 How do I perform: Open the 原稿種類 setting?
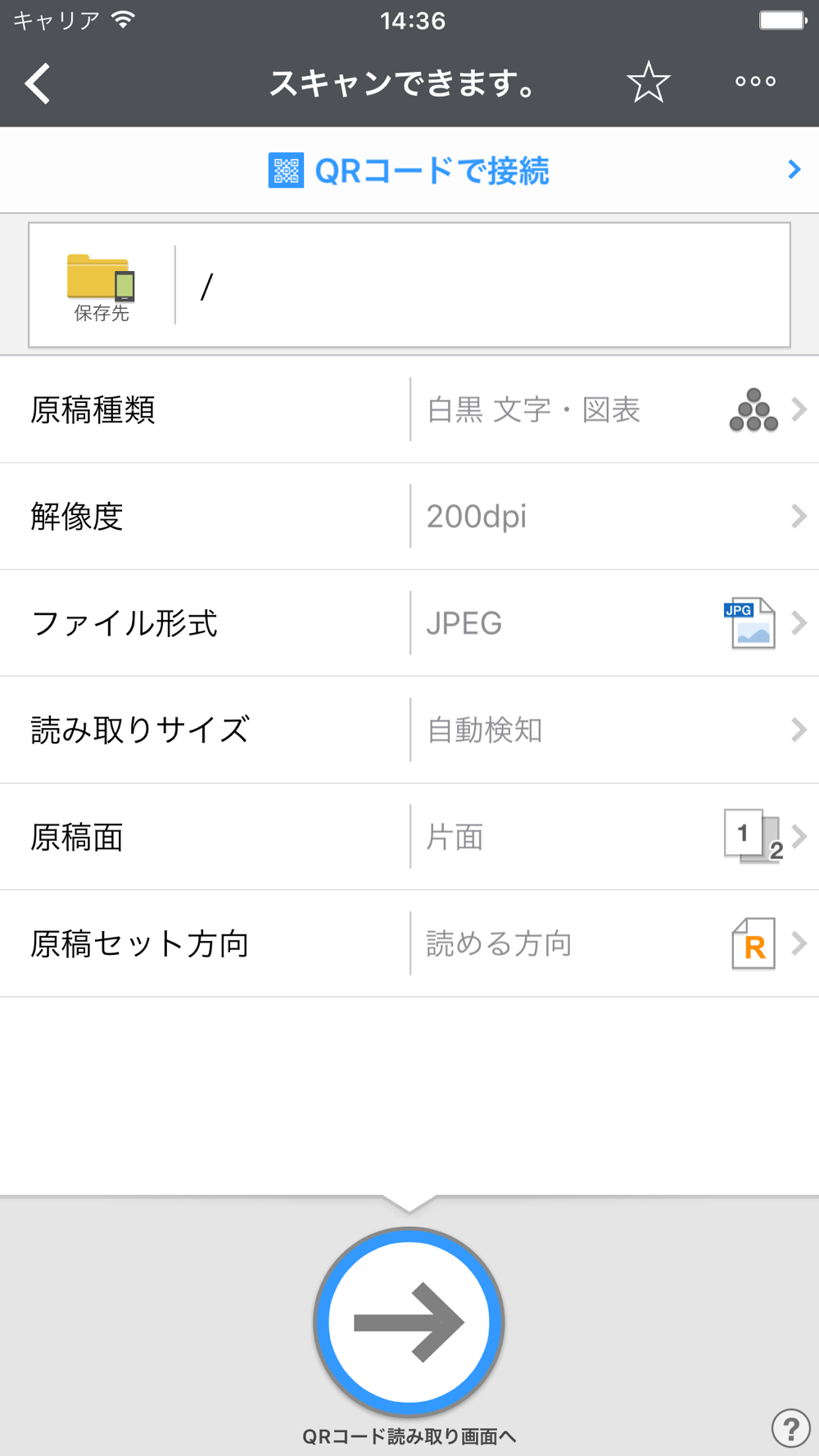(409, 409)
